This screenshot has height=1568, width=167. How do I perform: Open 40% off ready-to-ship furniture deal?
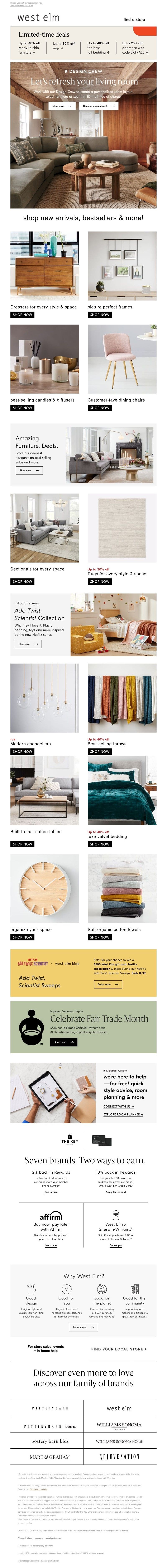(29, 47)
